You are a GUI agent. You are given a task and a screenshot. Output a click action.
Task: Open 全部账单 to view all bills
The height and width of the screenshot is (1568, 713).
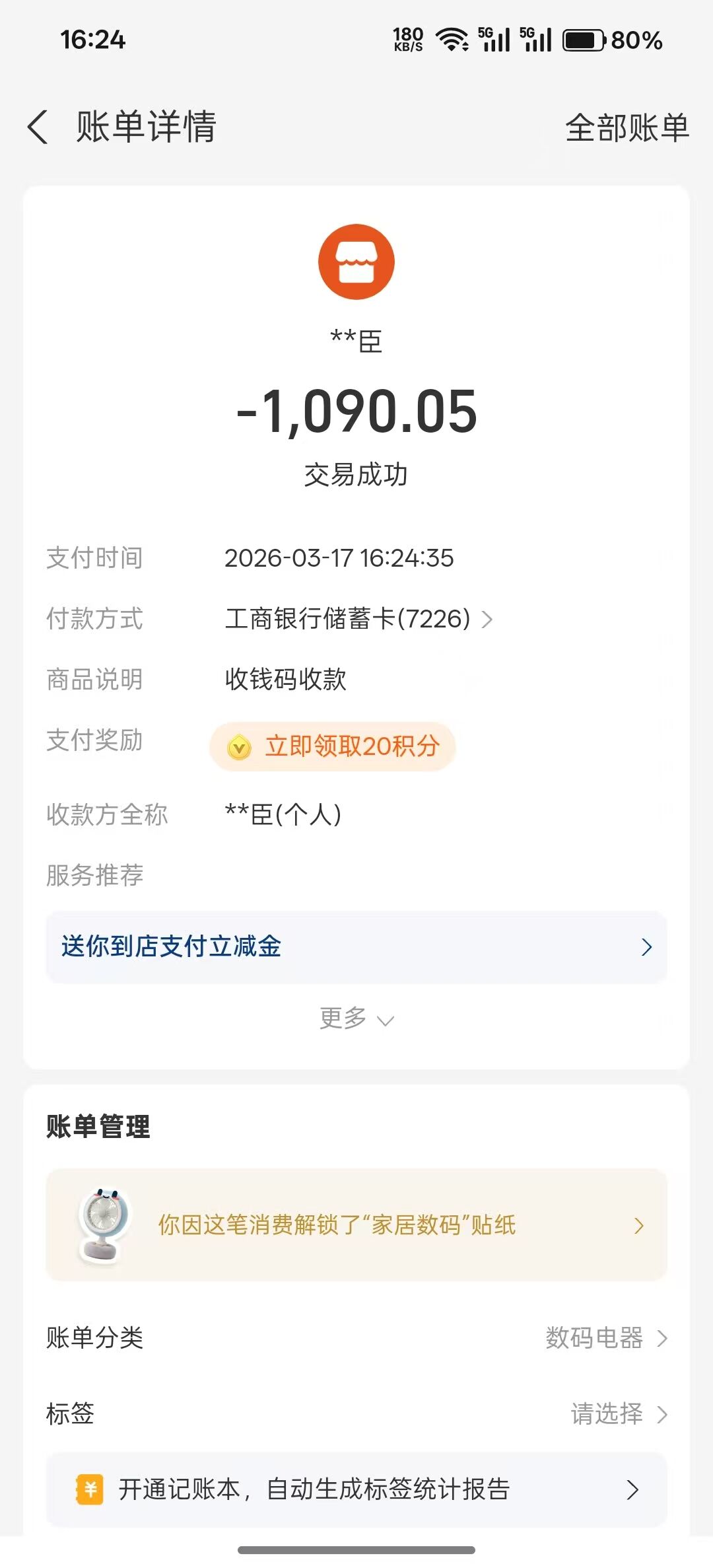click(x=627, y=127)
